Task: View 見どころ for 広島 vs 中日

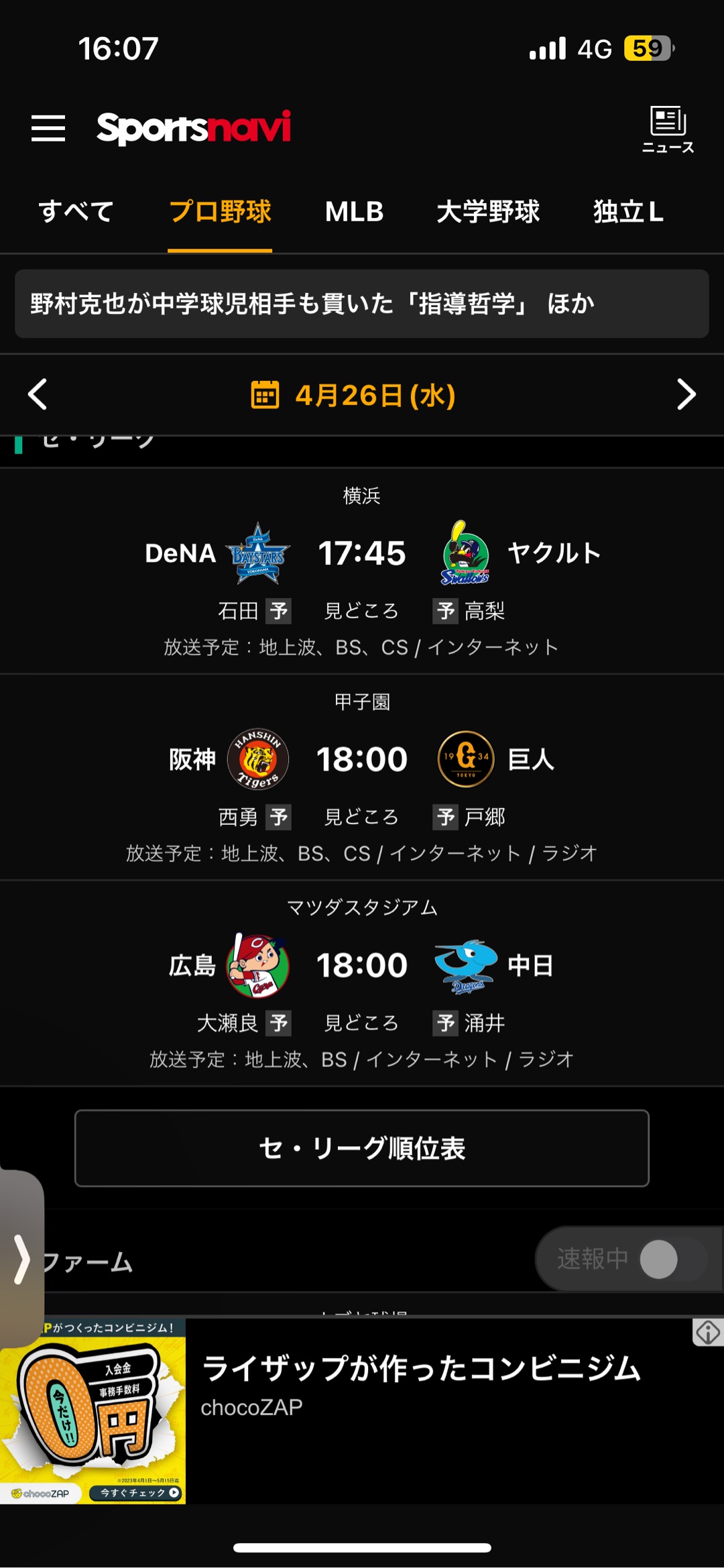Action: point(361,1023)
